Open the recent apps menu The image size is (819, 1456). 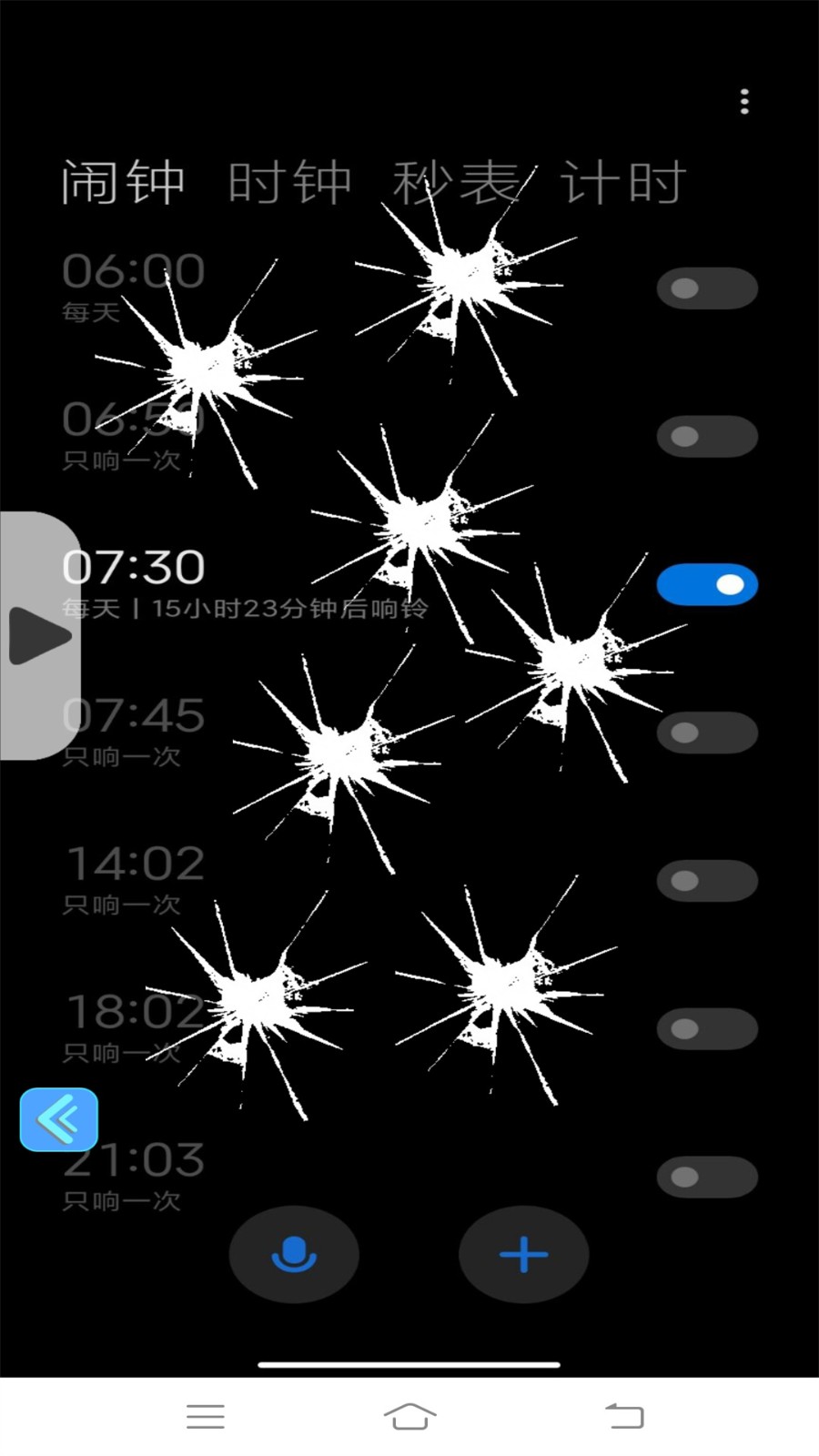click(205, 1416)
